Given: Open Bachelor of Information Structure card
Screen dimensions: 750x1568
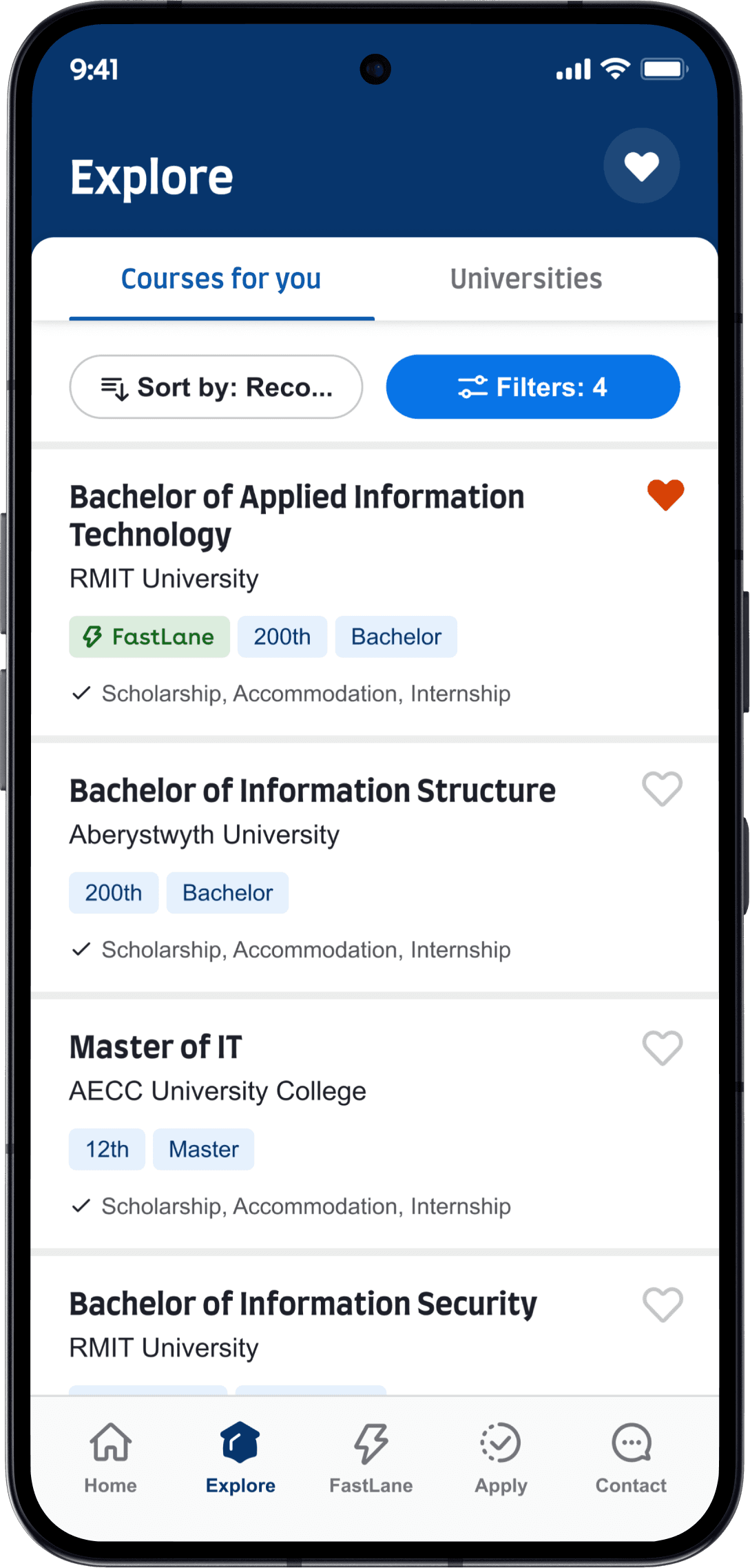Looking at the screenshot, I should click(375, 868).
